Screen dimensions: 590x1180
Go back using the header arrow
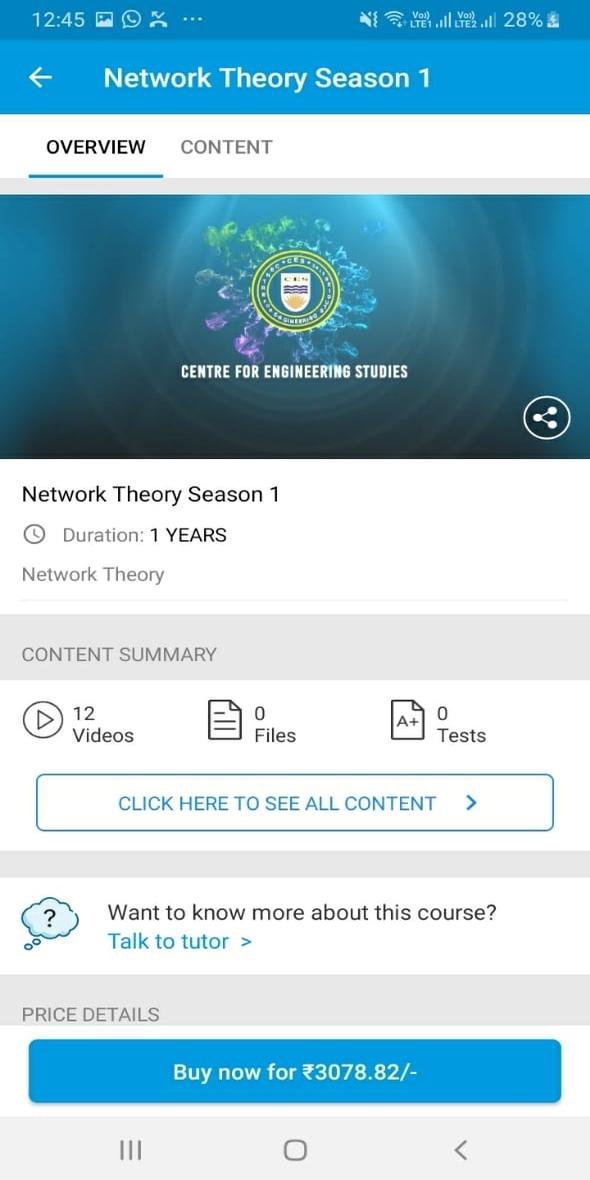click(x=41, y=78)
